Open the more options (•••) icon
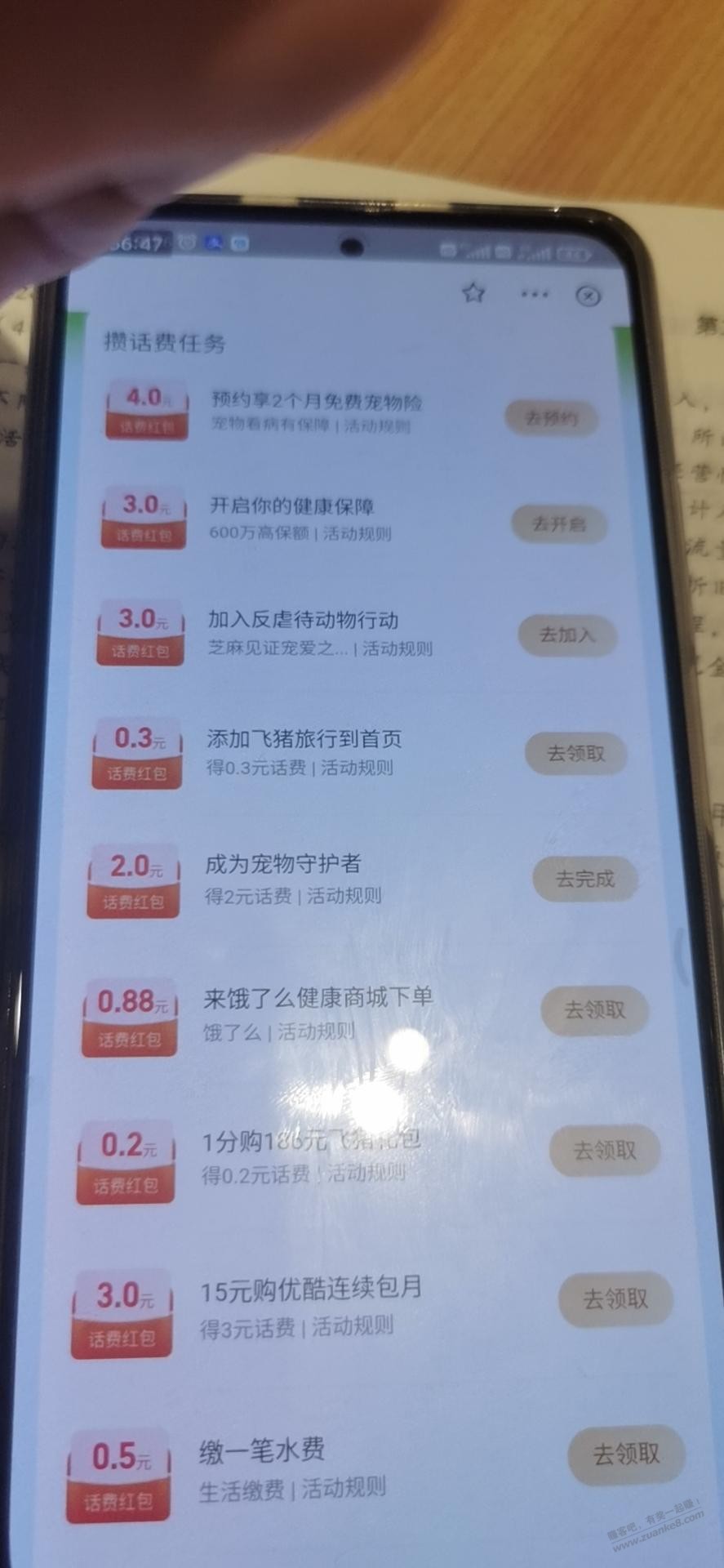724x1568 pixels. coord(533,295)
